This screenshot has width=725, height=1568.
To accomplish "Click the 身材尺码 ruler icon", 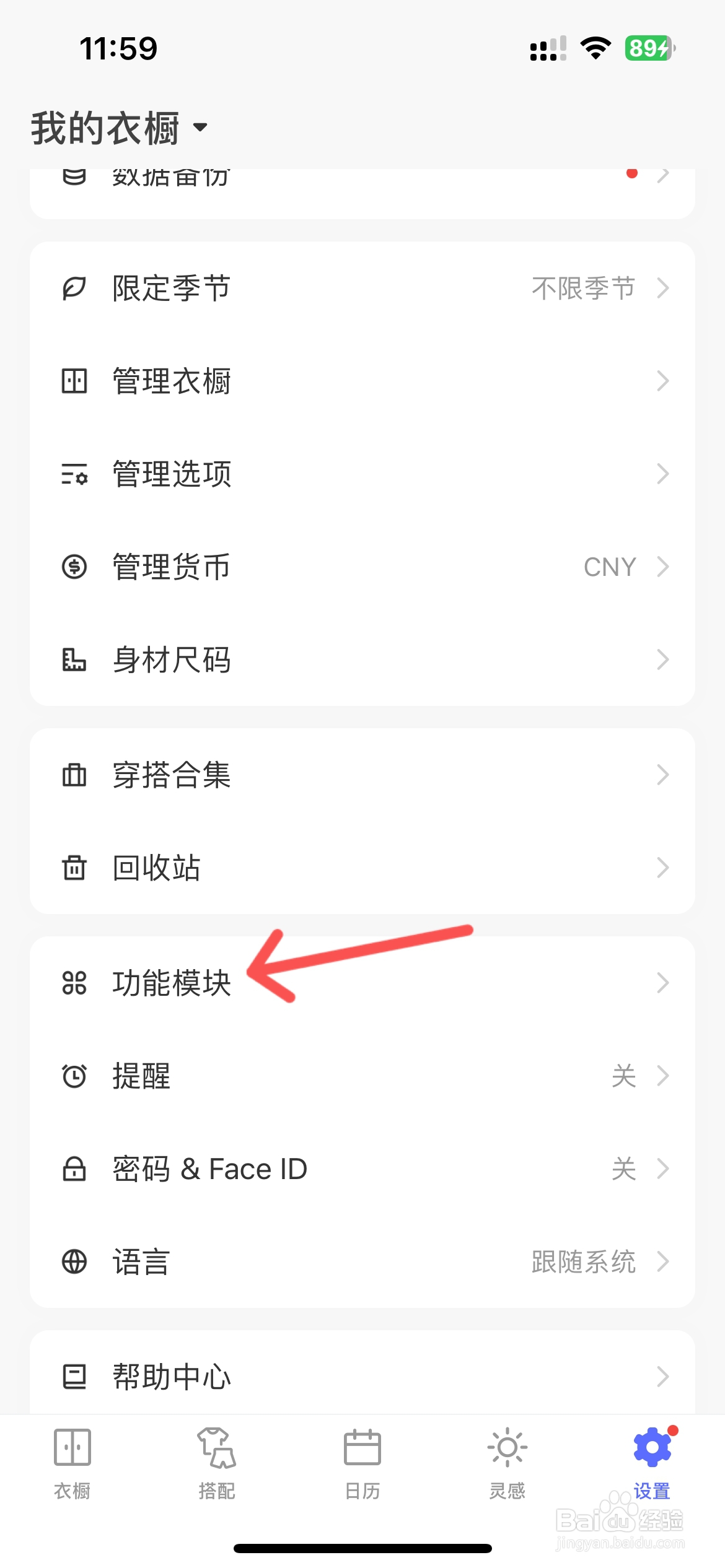I will (74, 659).
